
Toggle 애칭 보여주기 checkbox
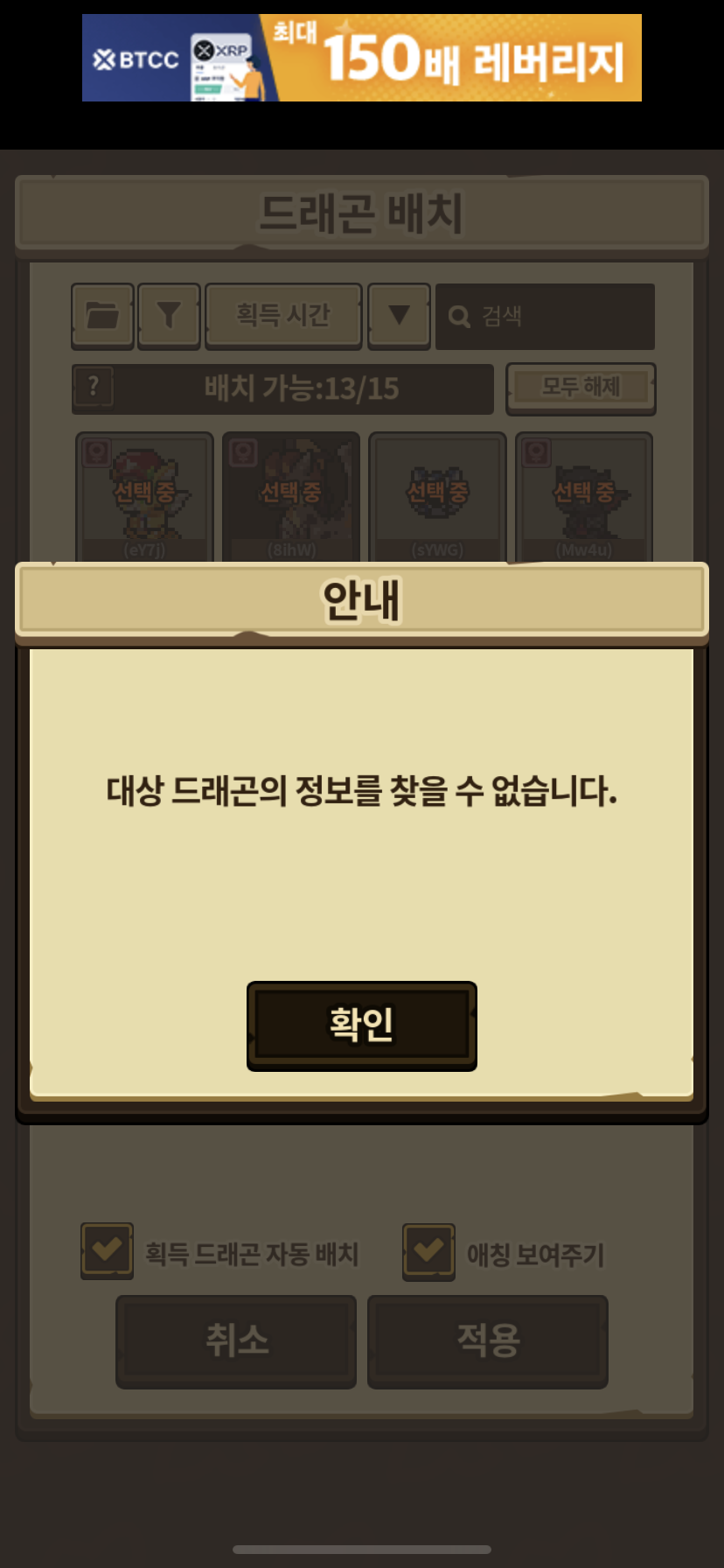[428, 1252]
